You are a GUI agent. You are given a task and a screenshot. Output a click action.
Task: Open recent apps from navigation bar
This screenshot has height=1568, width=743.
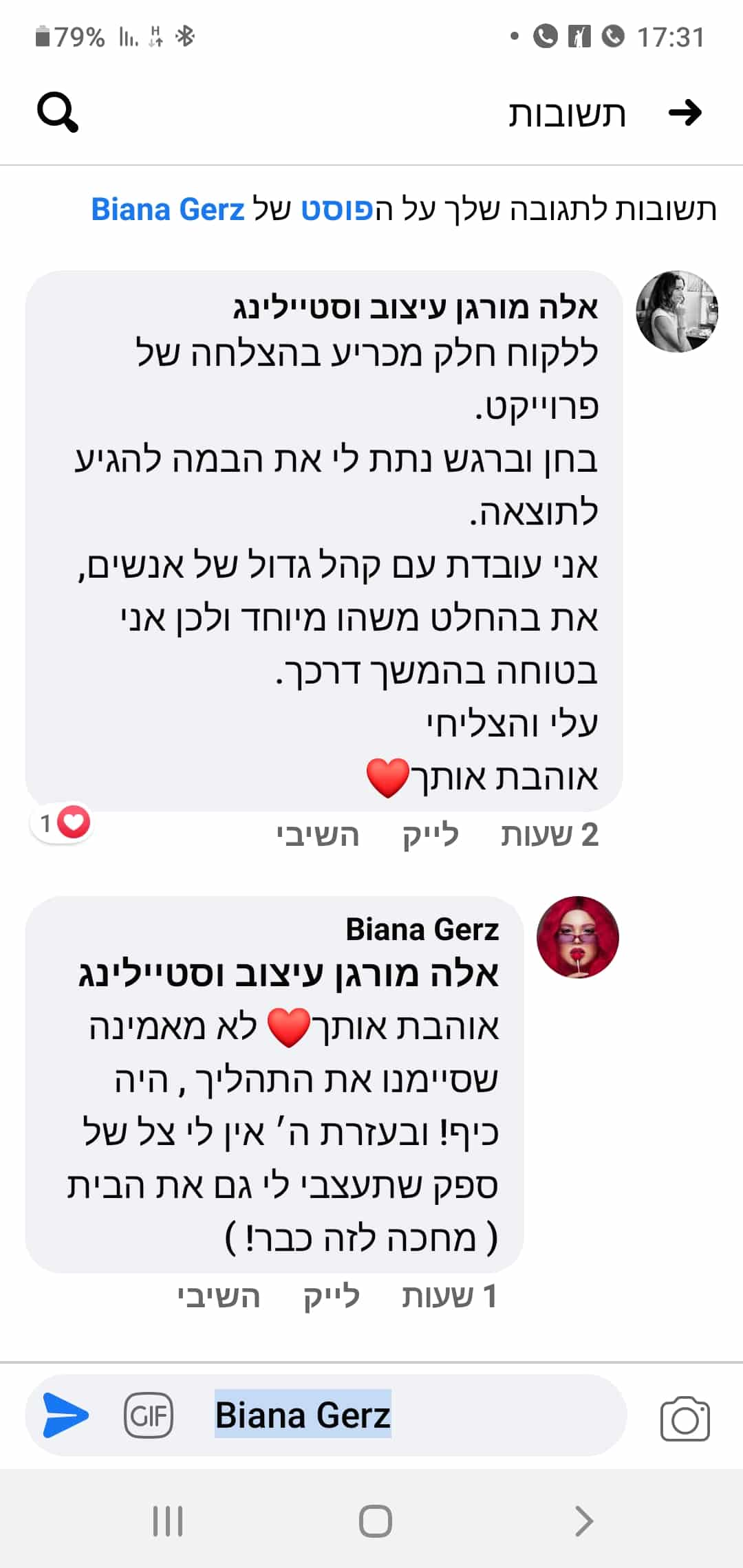pyautogui.click(x=168, y=1521)
